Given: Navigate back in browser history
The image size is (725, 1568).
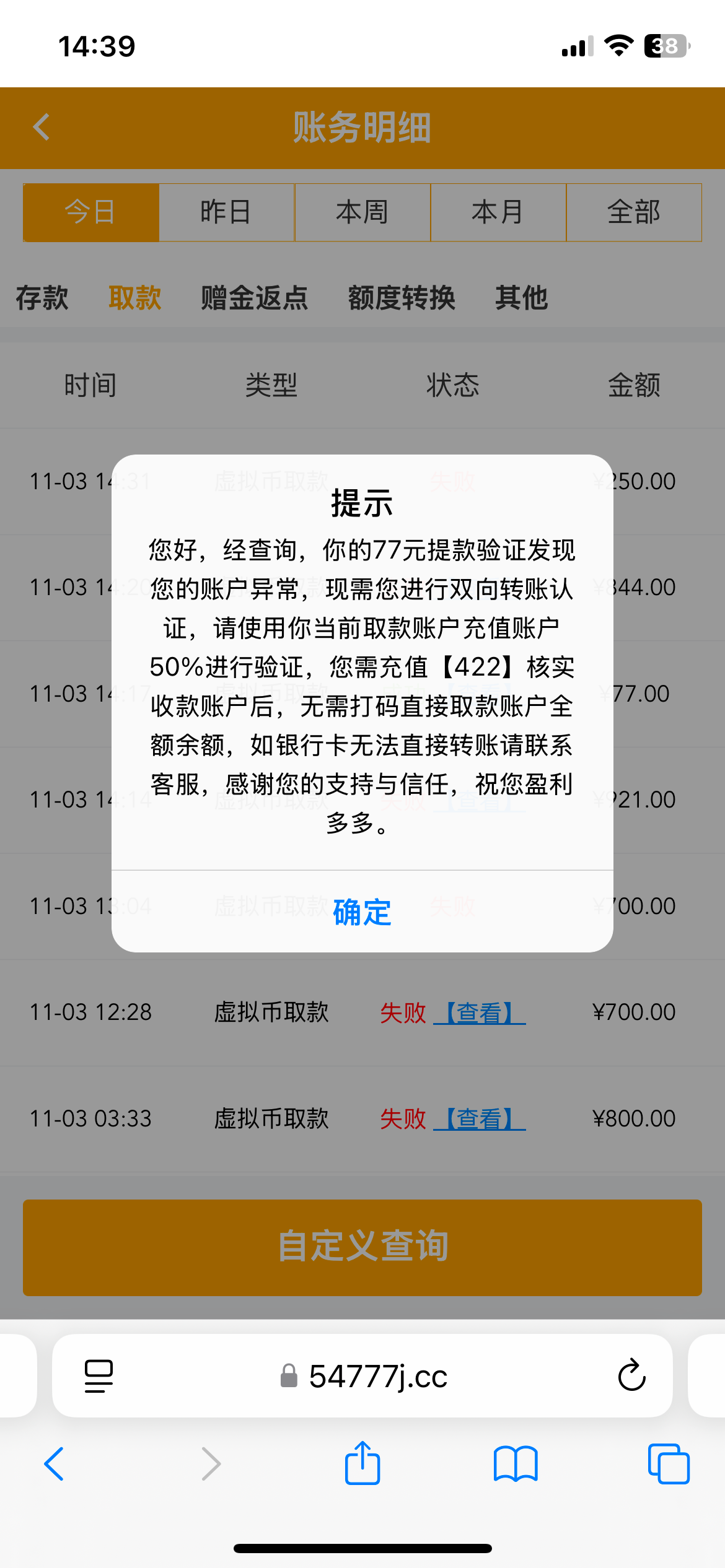Looking at the screenshot, I should 54,1464.
